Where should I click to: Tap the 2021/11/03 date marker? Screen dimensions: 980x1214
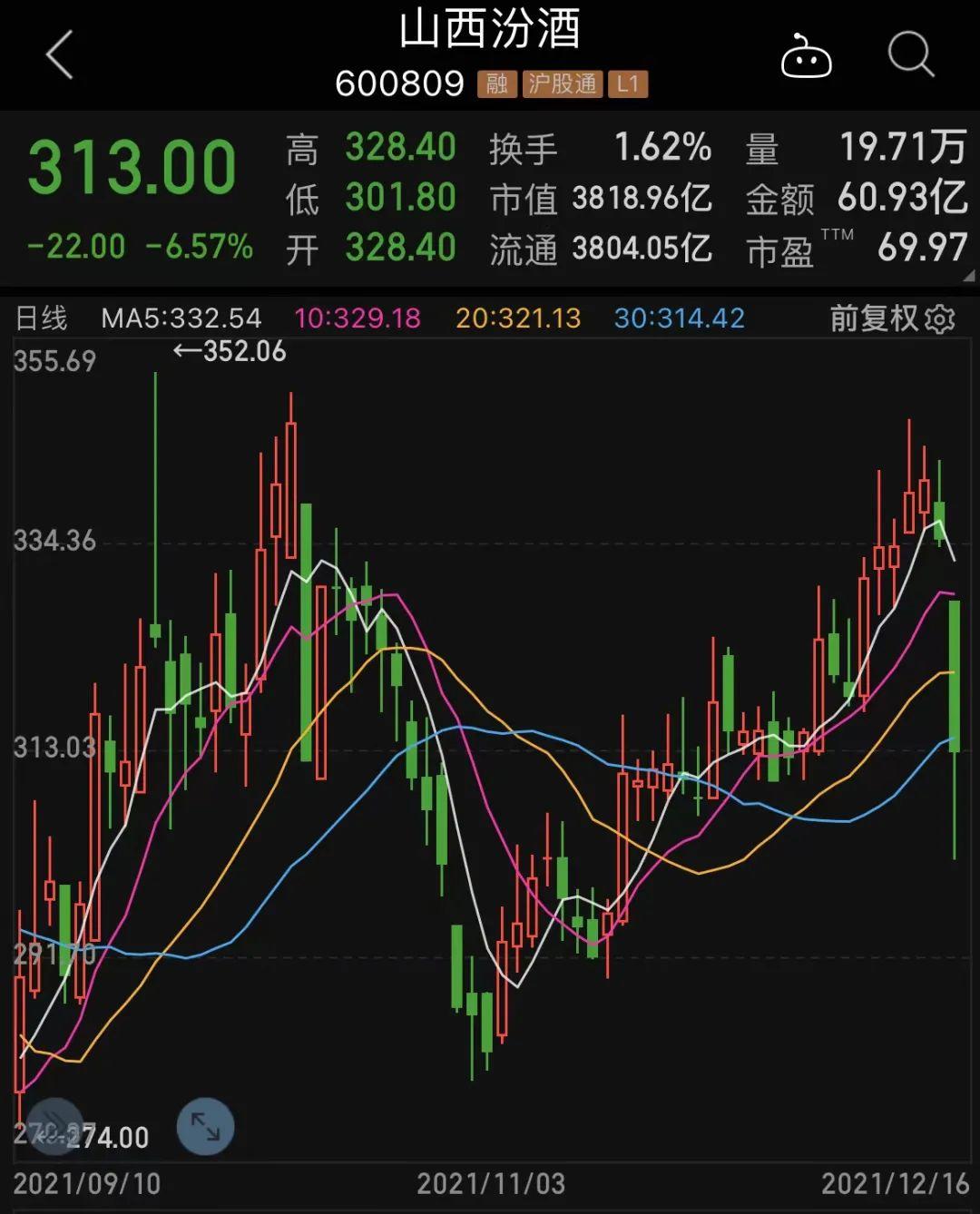tap(490, 1185)
